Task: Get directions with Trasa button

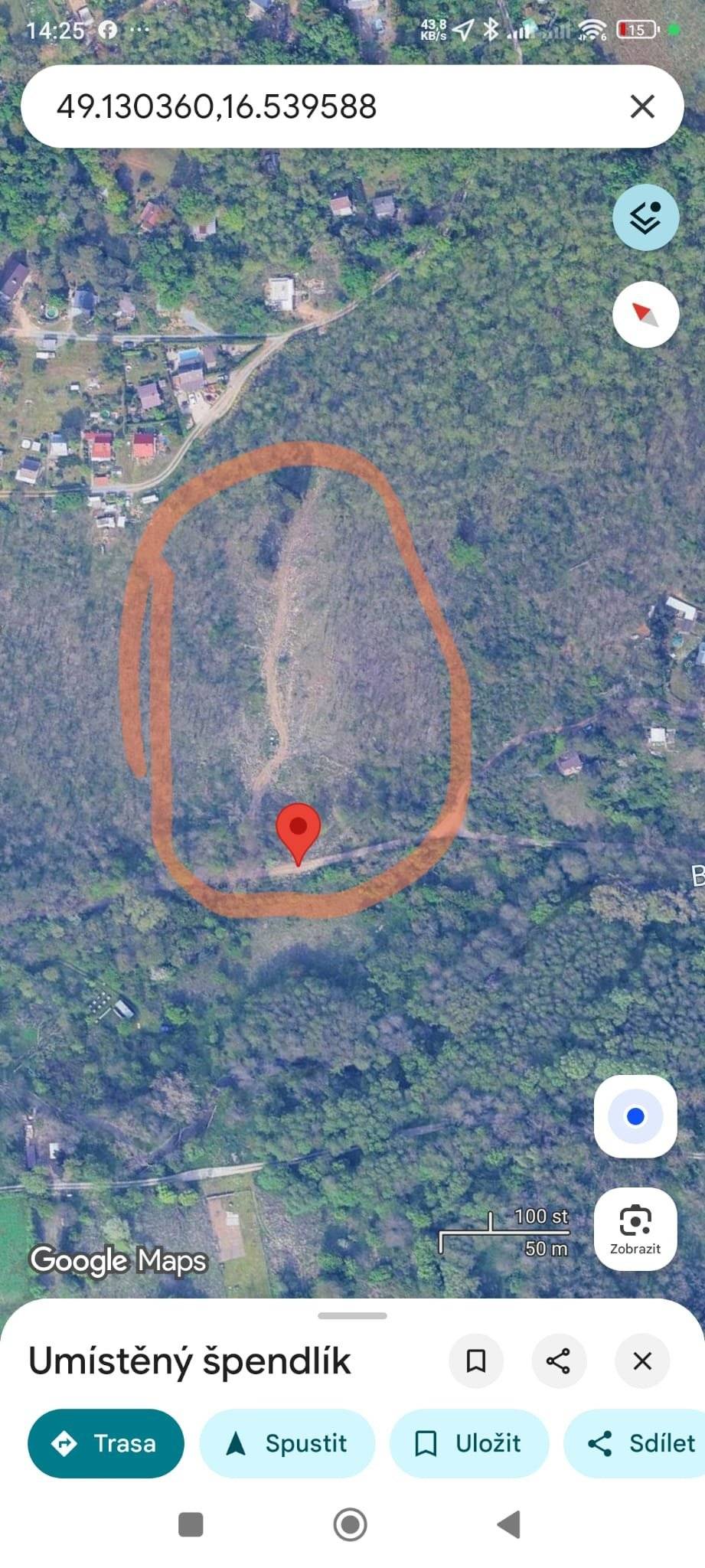Action: tap(106, 1443)
